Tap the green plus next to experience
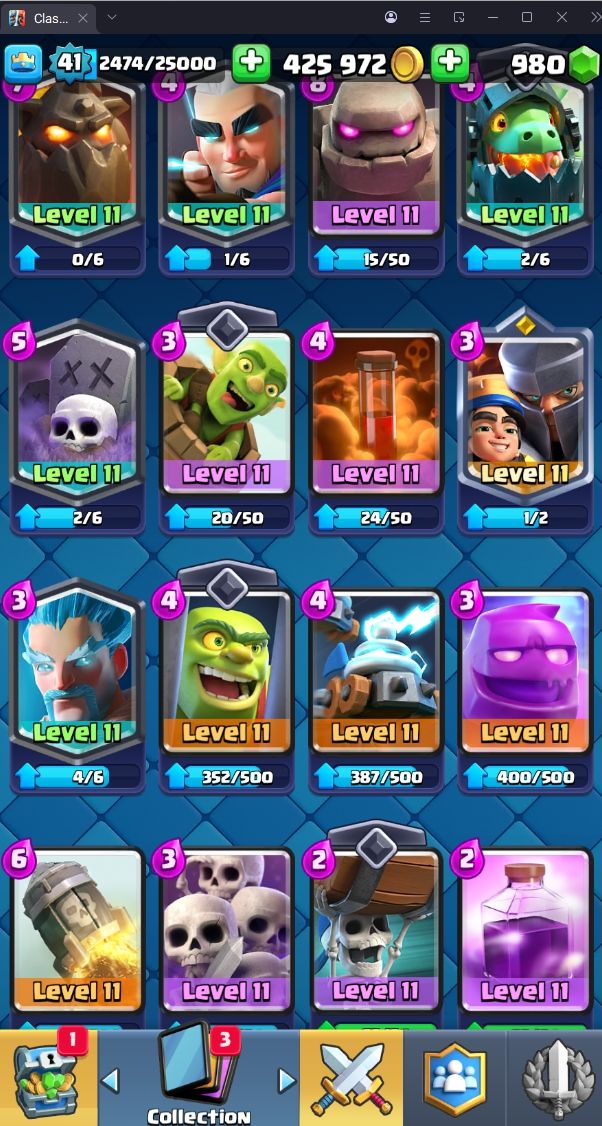Viewport: 602px width, 1126px height. pyautogui.click(x=251, y=64)
